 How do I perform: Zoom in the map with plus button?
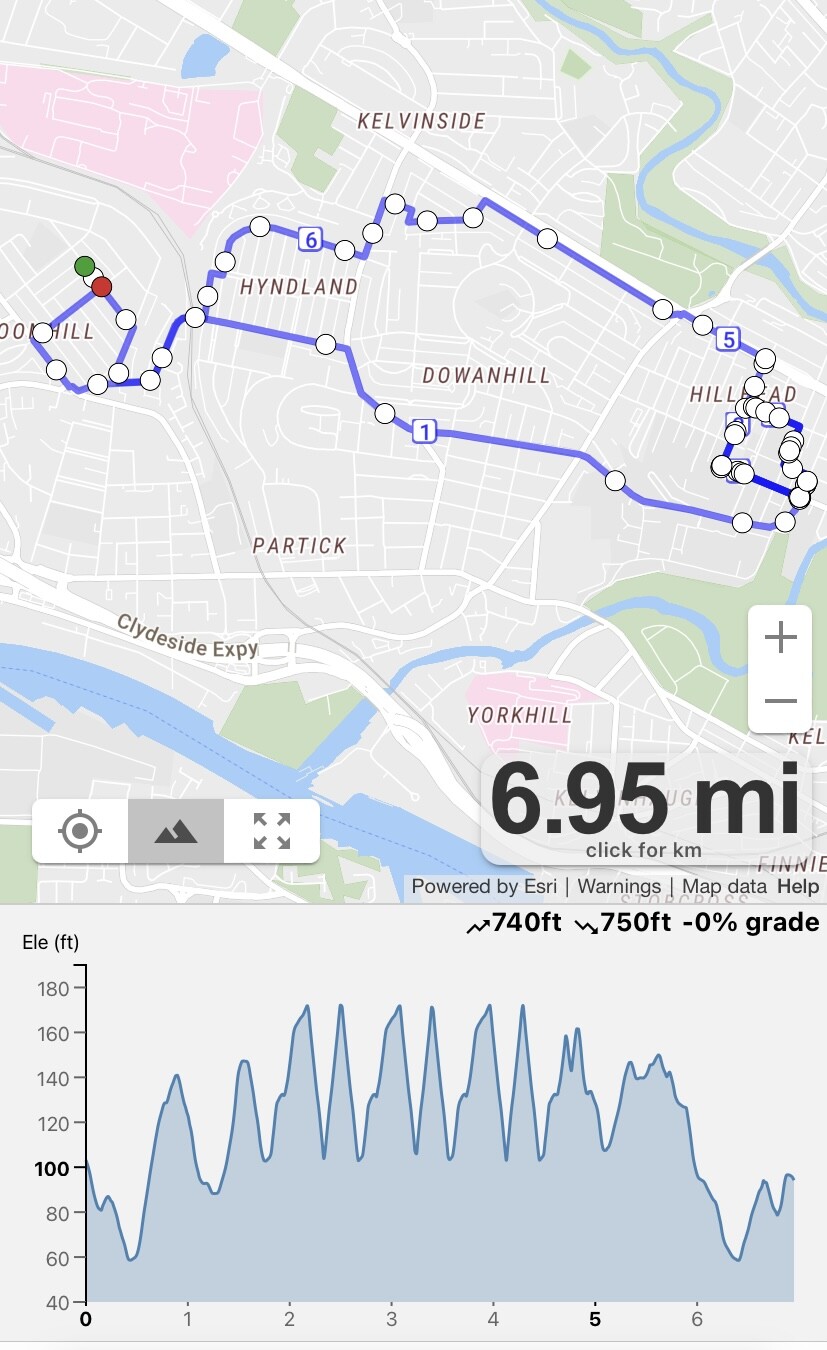click(x=780, y=637)
